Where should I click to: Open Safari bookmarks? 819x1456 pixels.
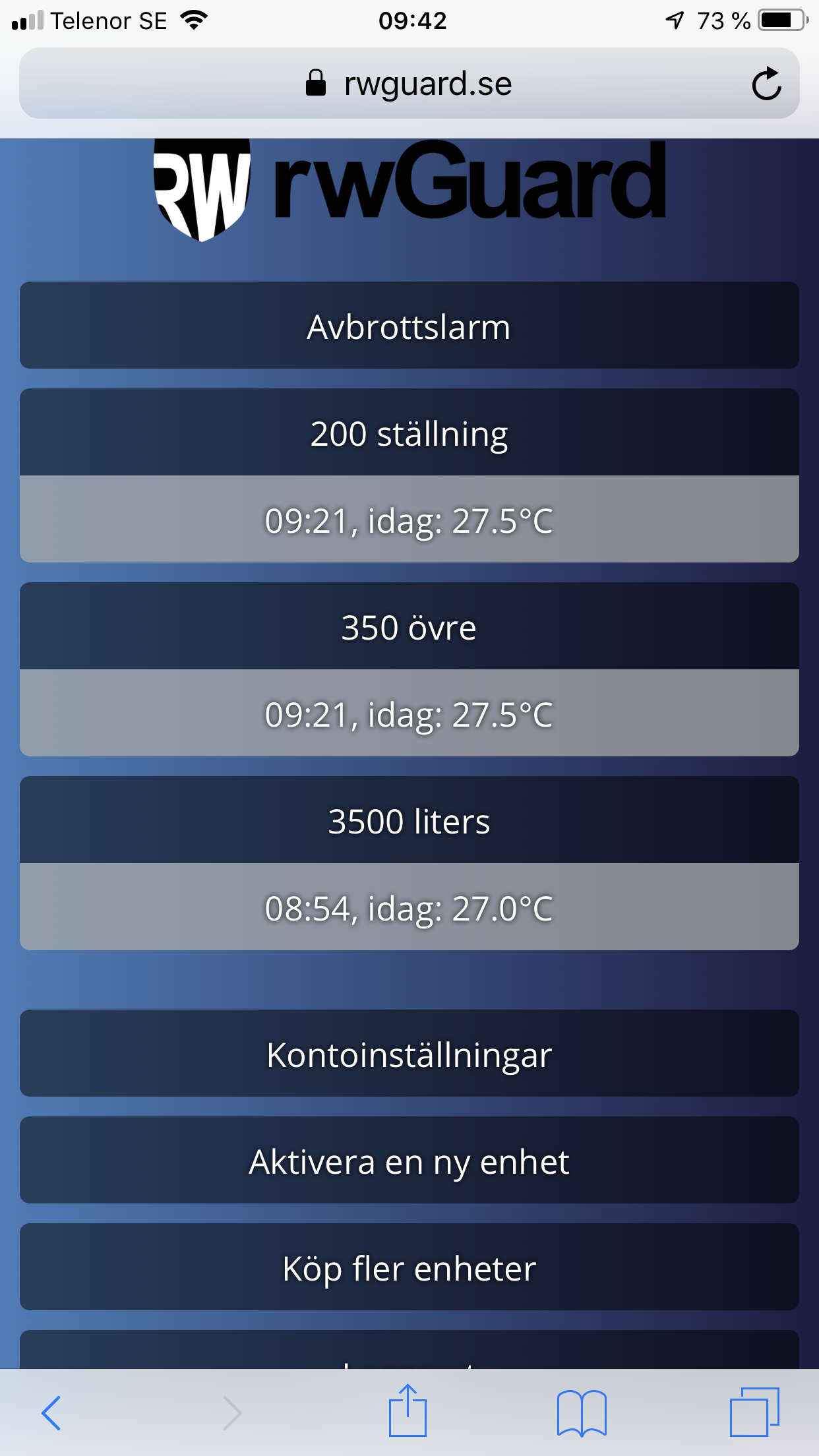(582, 1412)
